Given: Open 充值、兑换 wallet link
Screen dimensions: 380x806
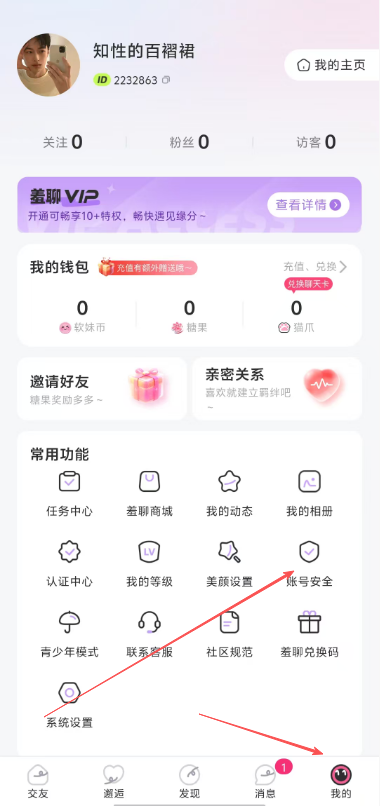Looking at the screenshot, I should click(315, 267).
